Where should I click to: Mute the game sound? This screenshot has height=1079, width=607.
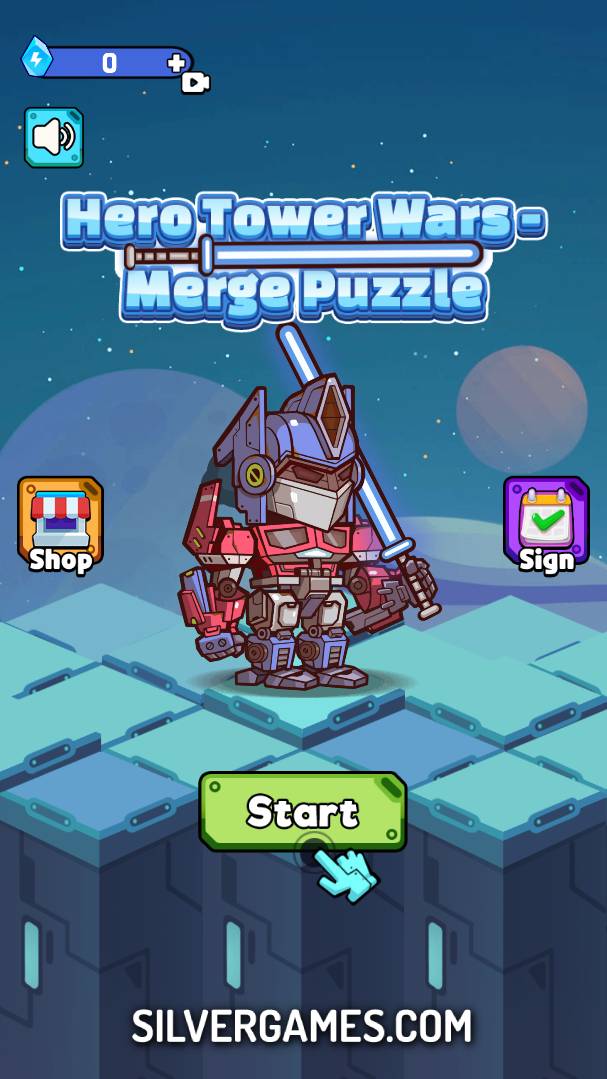tap(54, 137)
